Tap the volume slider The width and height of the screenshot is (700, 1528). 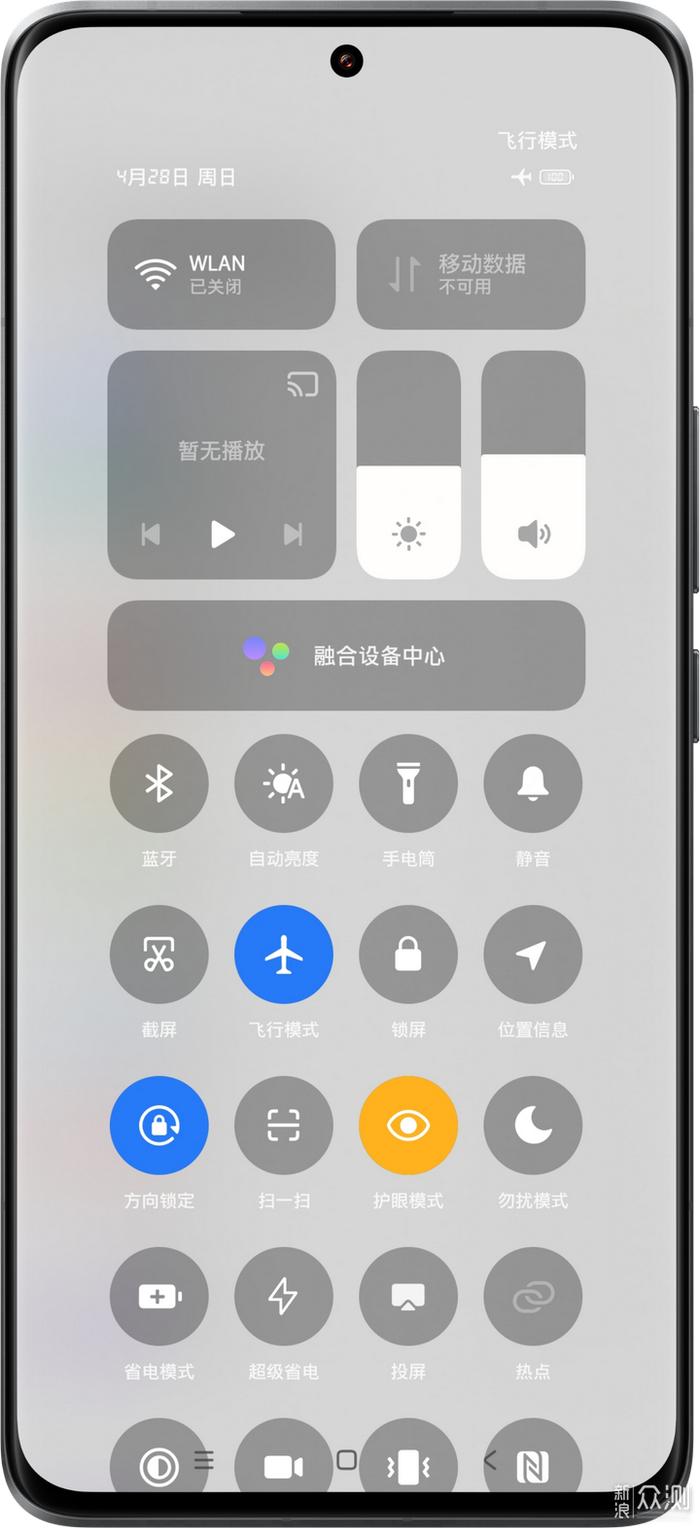pyautogui.click(x=533, y=465)
